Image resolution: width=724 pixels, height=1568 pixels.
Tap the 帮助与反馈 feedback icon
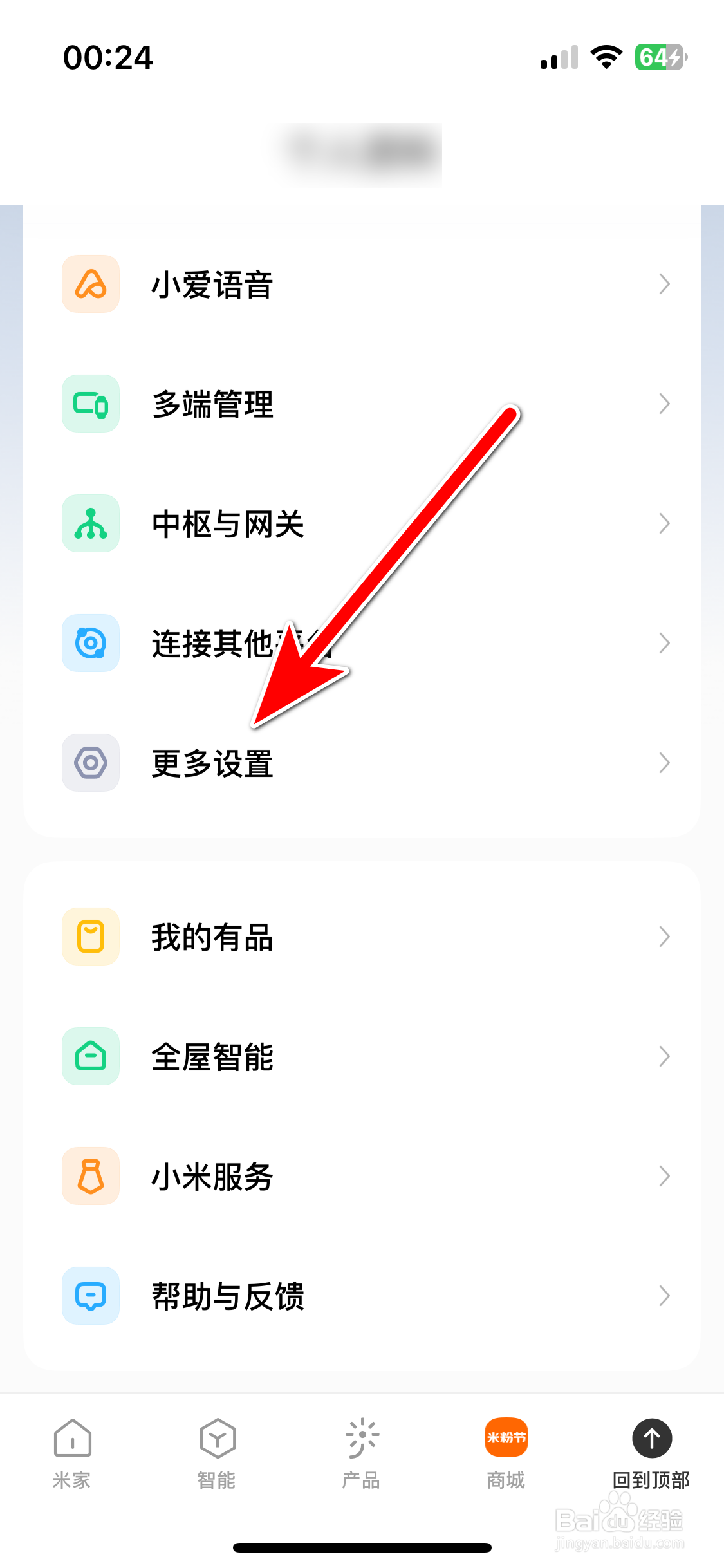coord(90,1296)
